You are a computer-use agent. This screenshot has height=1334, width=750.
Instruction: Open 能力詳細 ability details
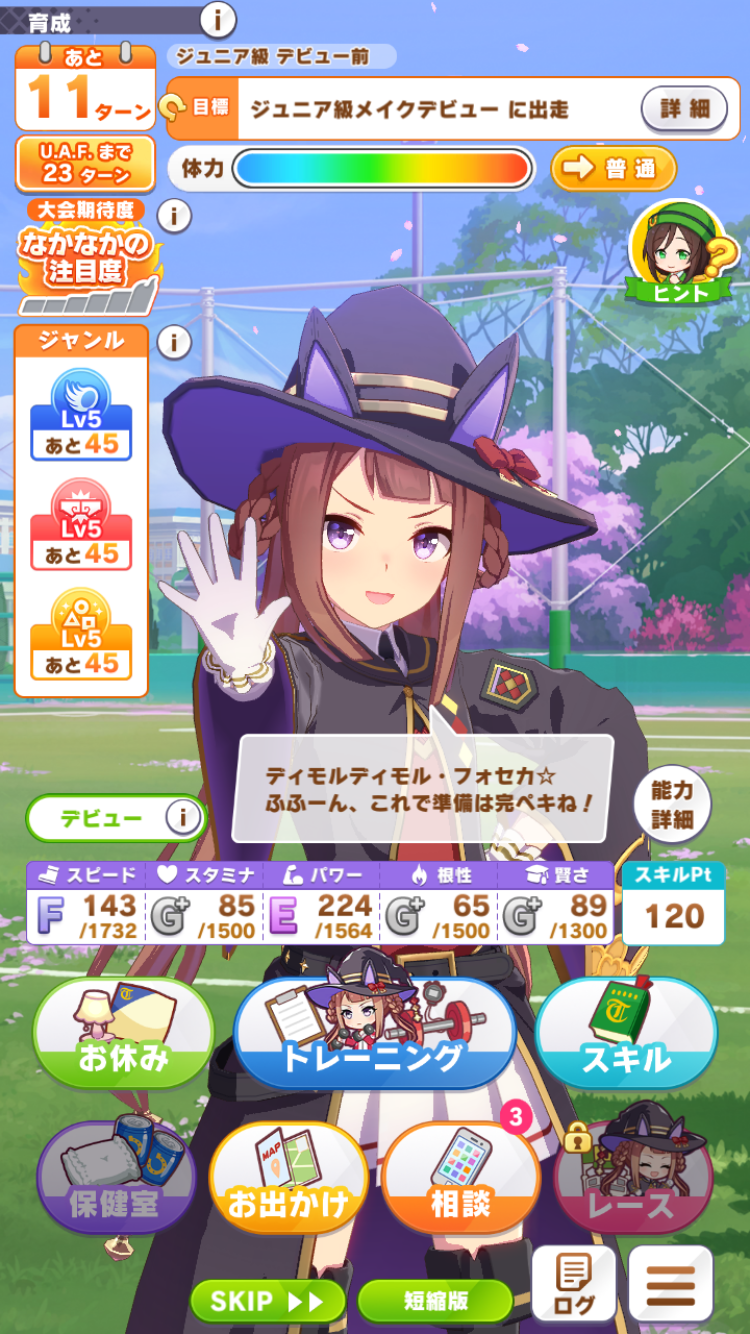[672, 804]
